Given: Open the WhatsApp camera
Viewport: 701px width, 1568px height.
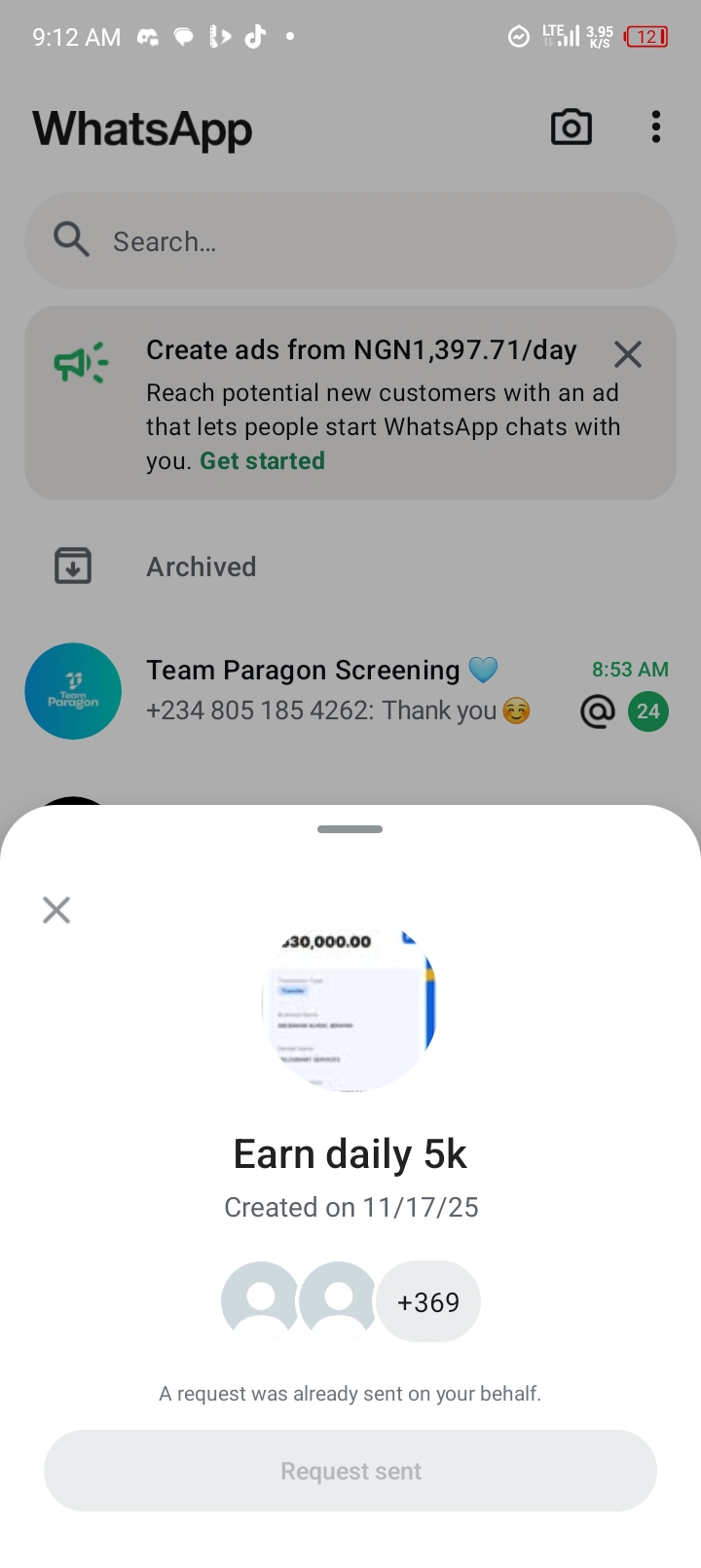Looking at the screenshot, I should tap(572, 128).
